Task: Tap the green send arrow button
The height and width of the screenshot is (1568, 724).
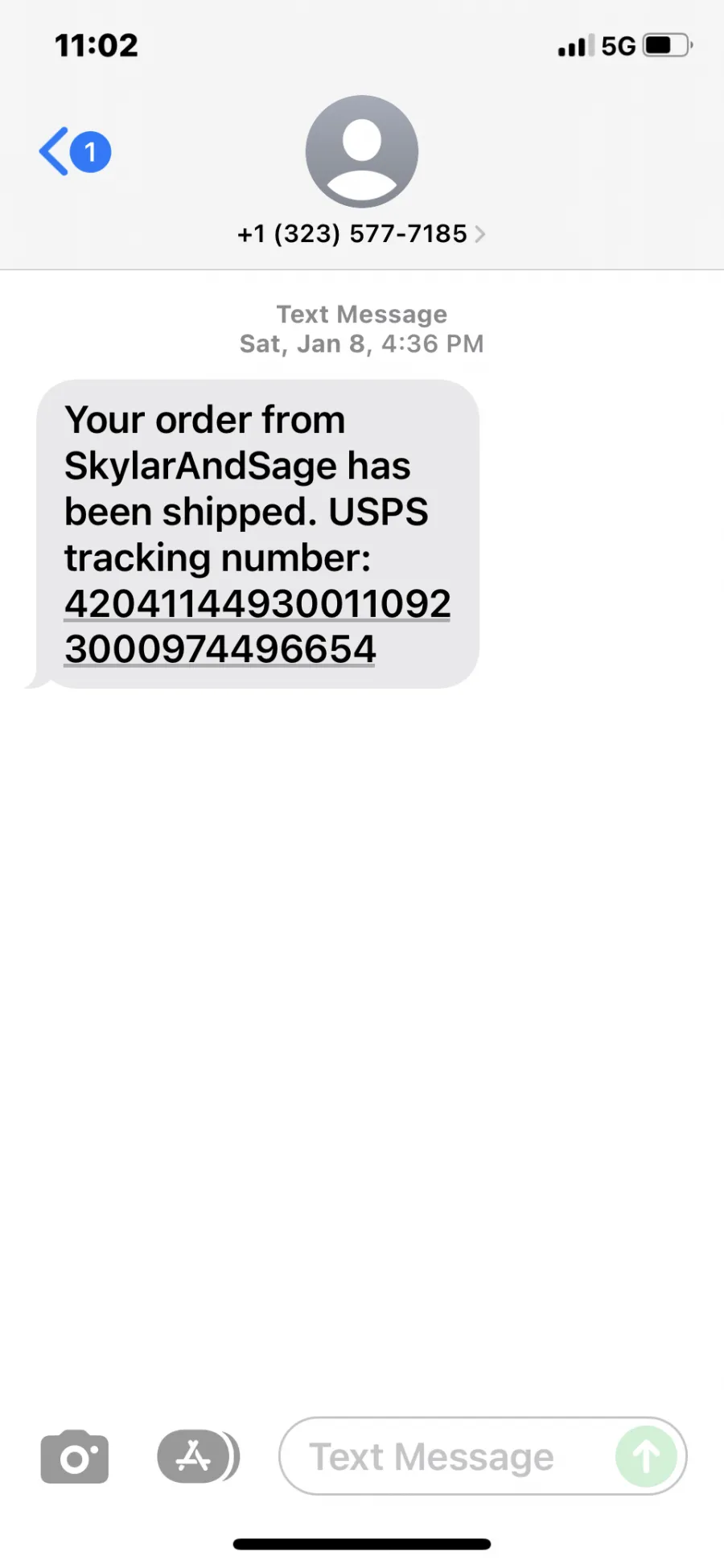Action: (646, 1456)
